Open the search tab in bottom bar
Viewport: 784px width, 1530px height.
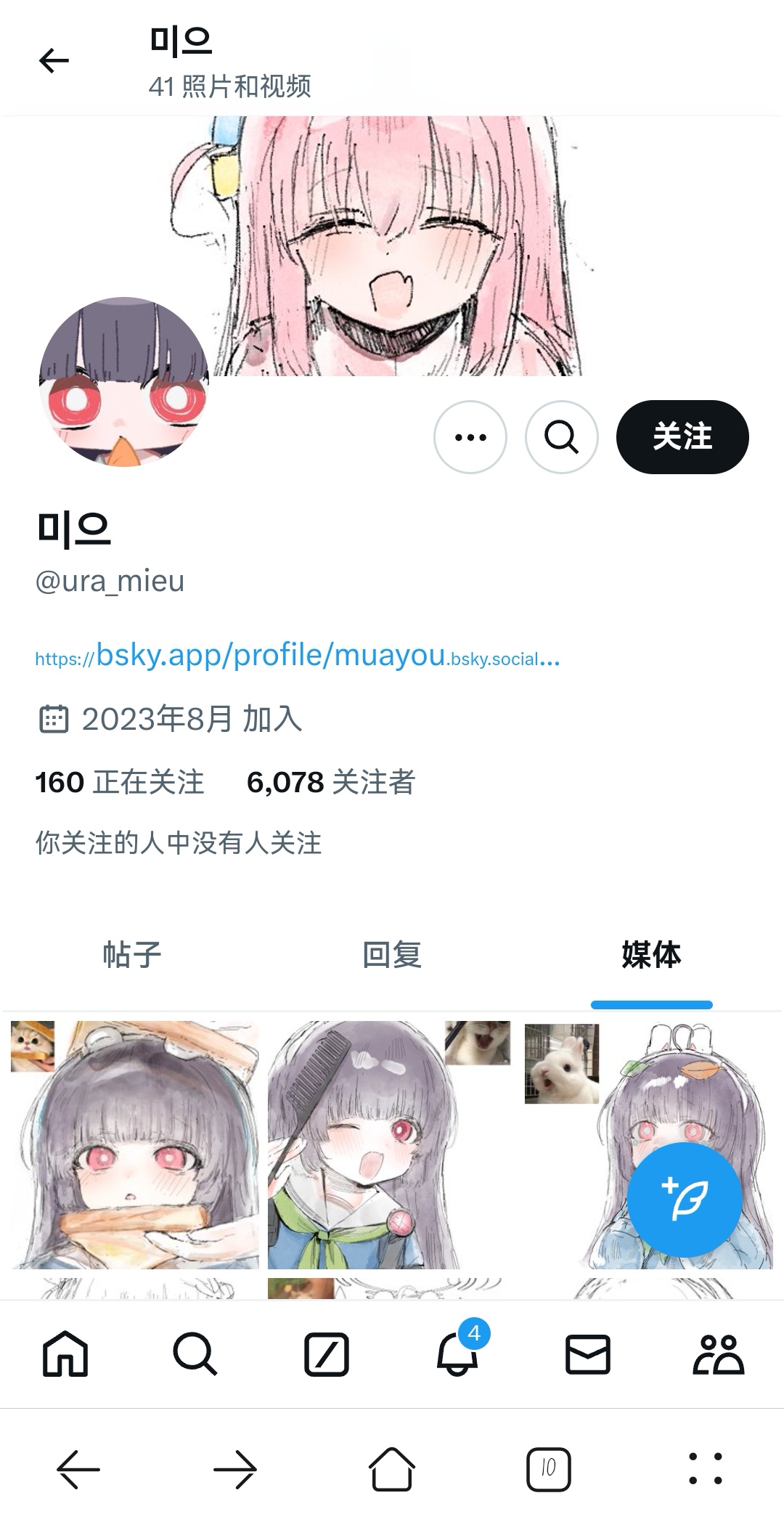pos(195,1354)
